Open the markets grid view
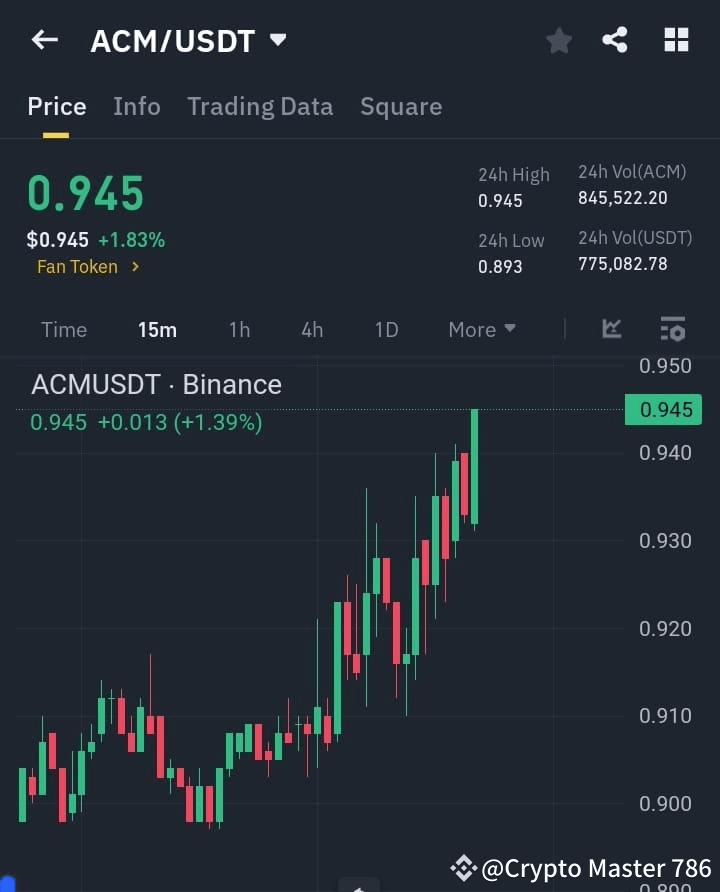Viewport: 720px width, 892px height. (x=676, y=40)
